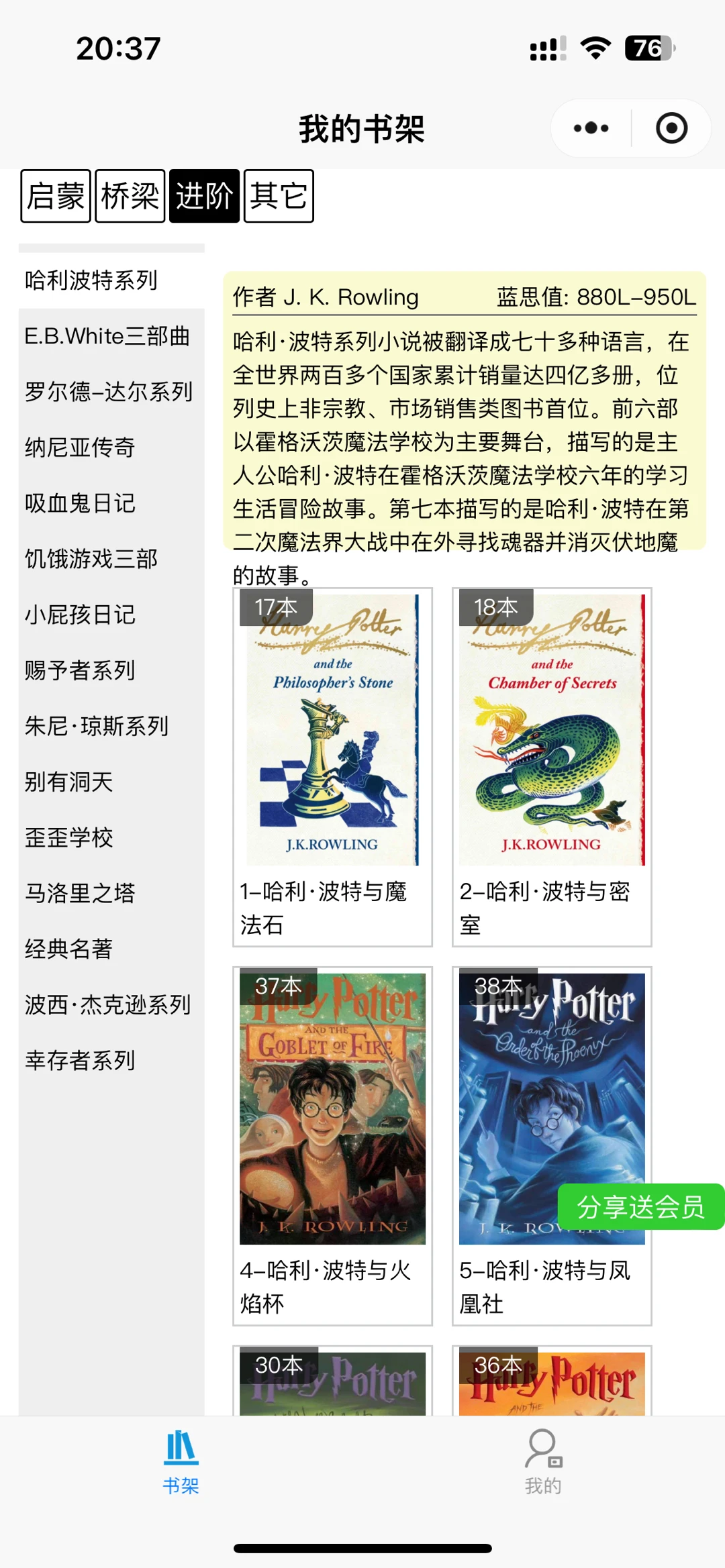Image resolution: width=725 pixels, height=1568 pixels.
Task: Choose 经典名著 in the sidebar
Action: (111, 949)
